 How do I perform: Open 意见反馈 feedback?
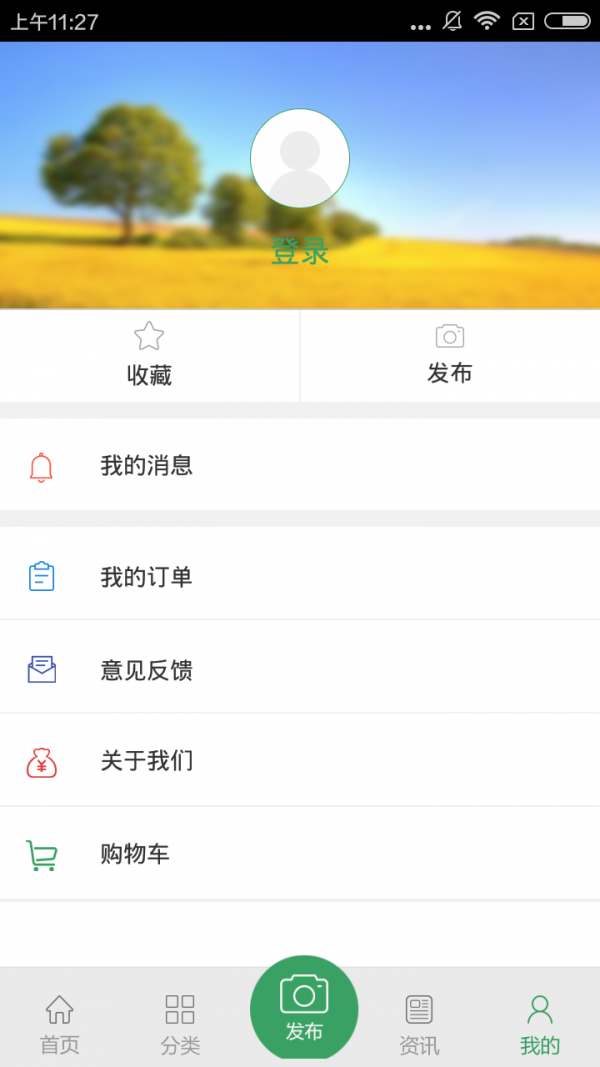click(300, 669)
